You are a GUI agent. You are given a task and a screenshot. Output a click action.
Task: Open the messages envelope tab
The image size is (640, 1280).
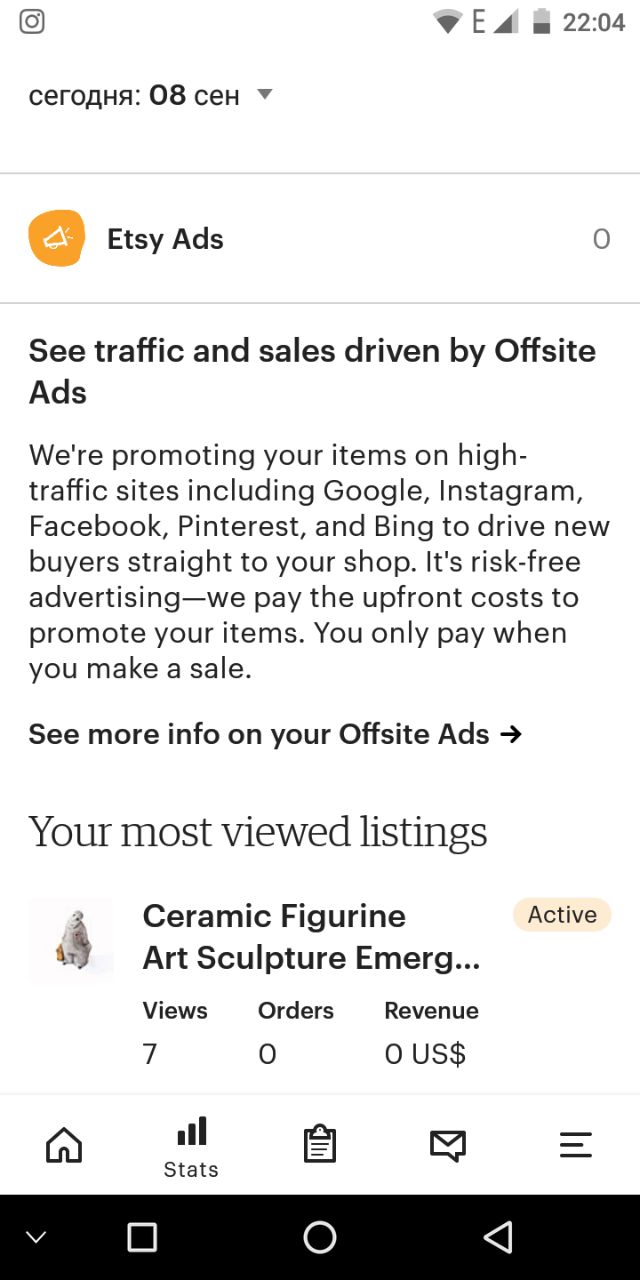(x=448, y=1145)
